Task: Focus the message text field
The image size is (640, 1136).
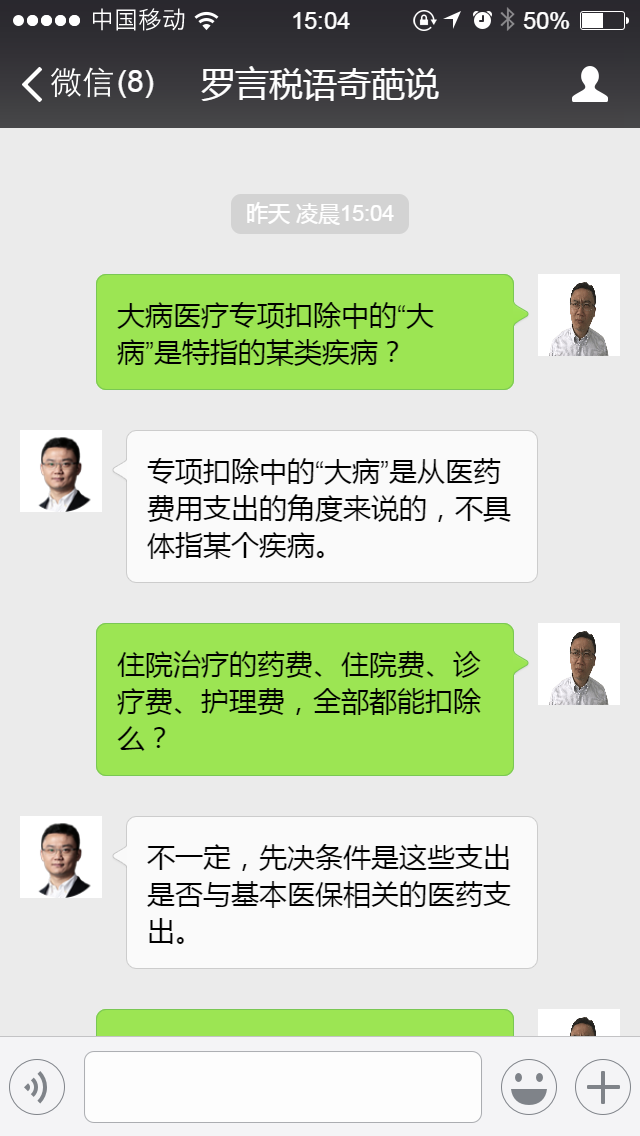Action: [282, 1087]
